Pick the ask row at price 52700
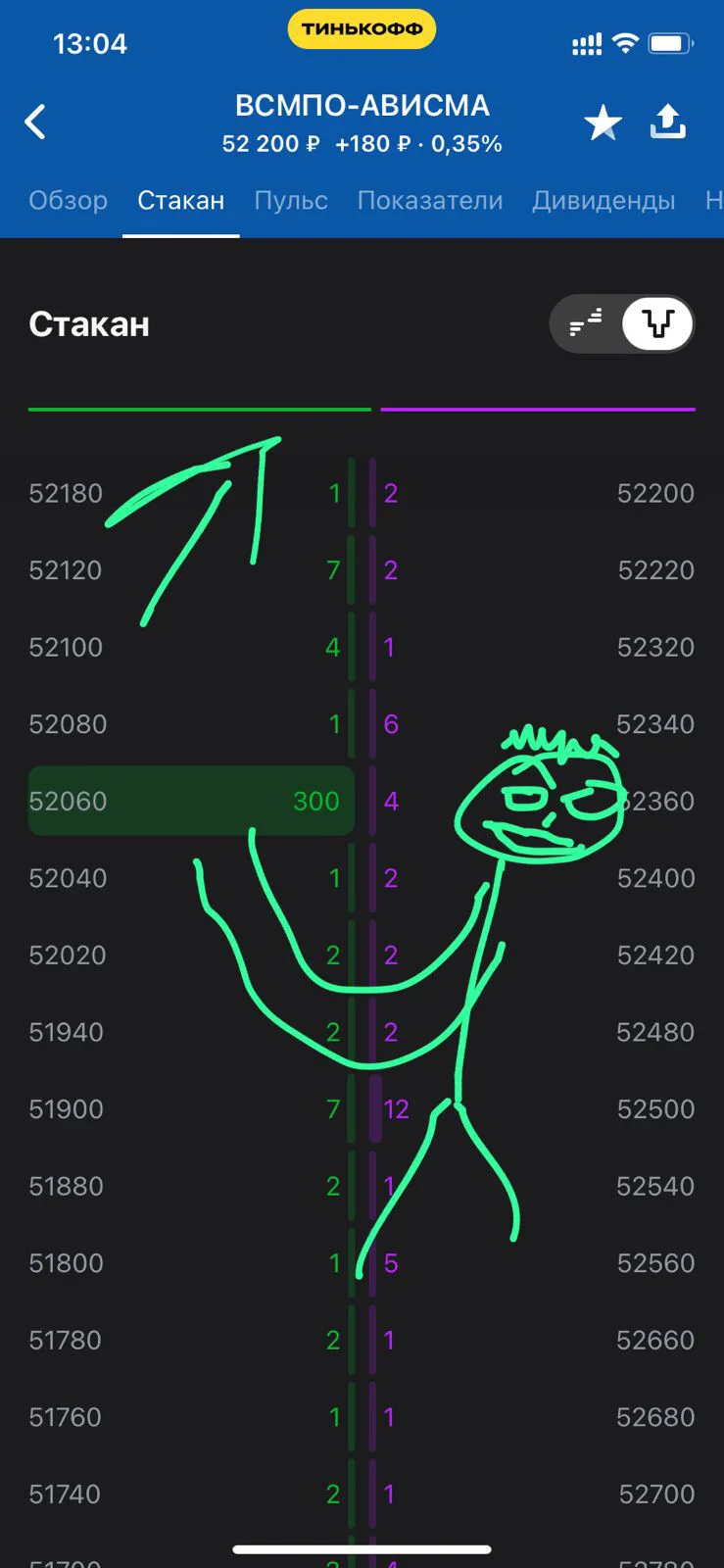The height and width of the screenshot is (1568, 724). (x=537, y=1494)
